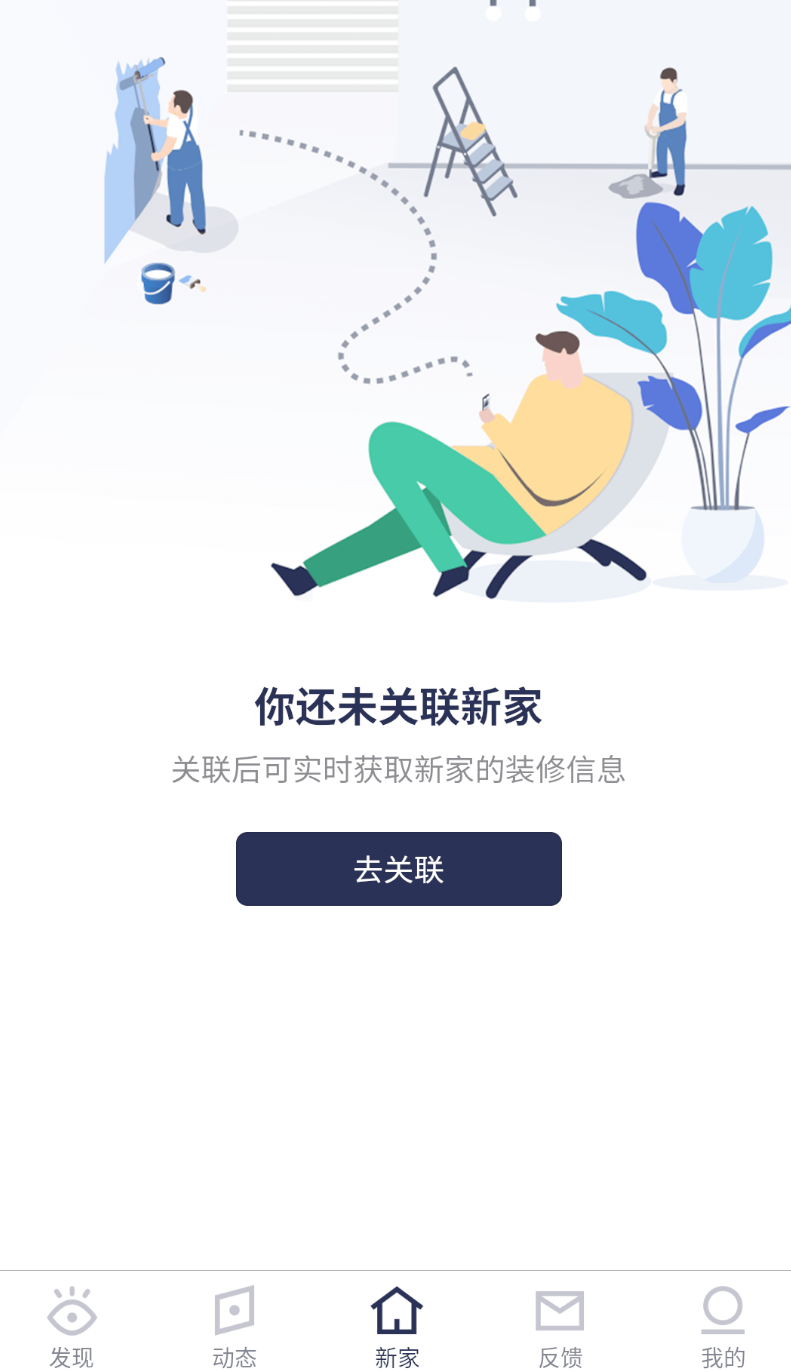Select the 新家 tab
The image size is (791, 1372).
[x=397, y=1326]
